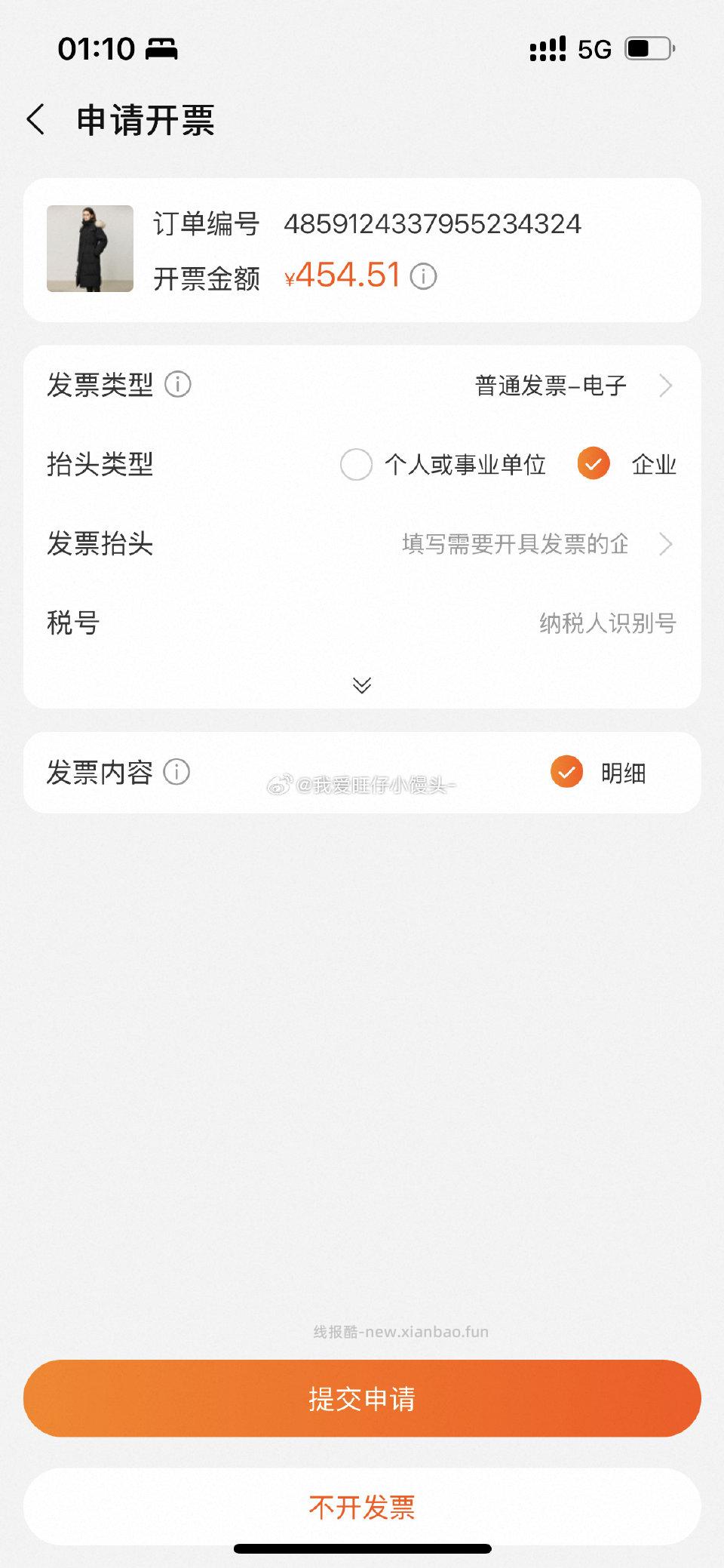Tap the info icon next to 开票金额

pyautogui.click(x=424, y=276)
